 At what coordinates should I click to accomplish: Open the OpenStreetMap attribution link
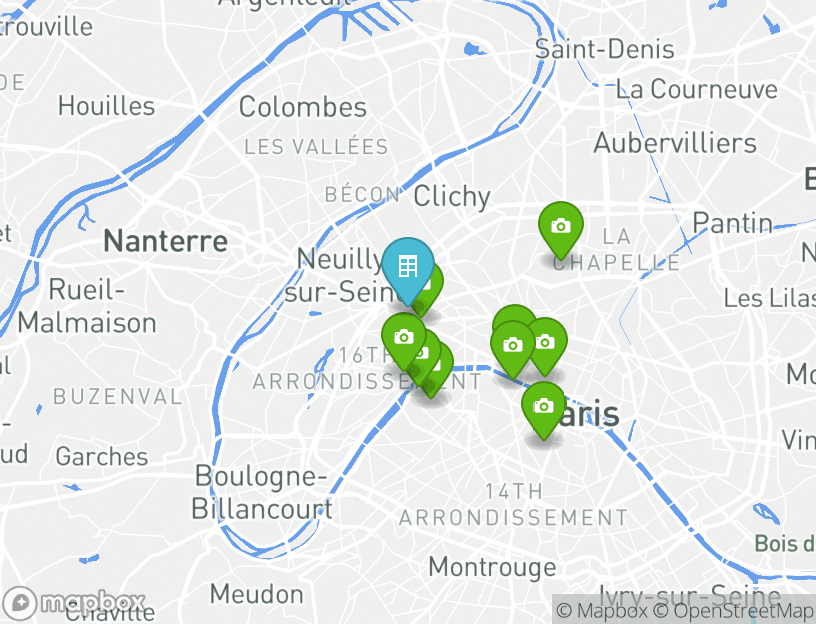[734, 610]
